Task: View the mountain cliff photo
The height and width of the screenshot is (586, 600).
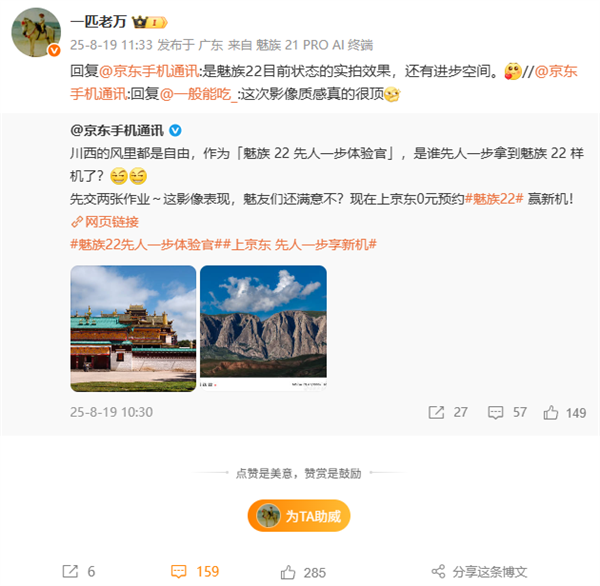Action: tap(263, 328)
